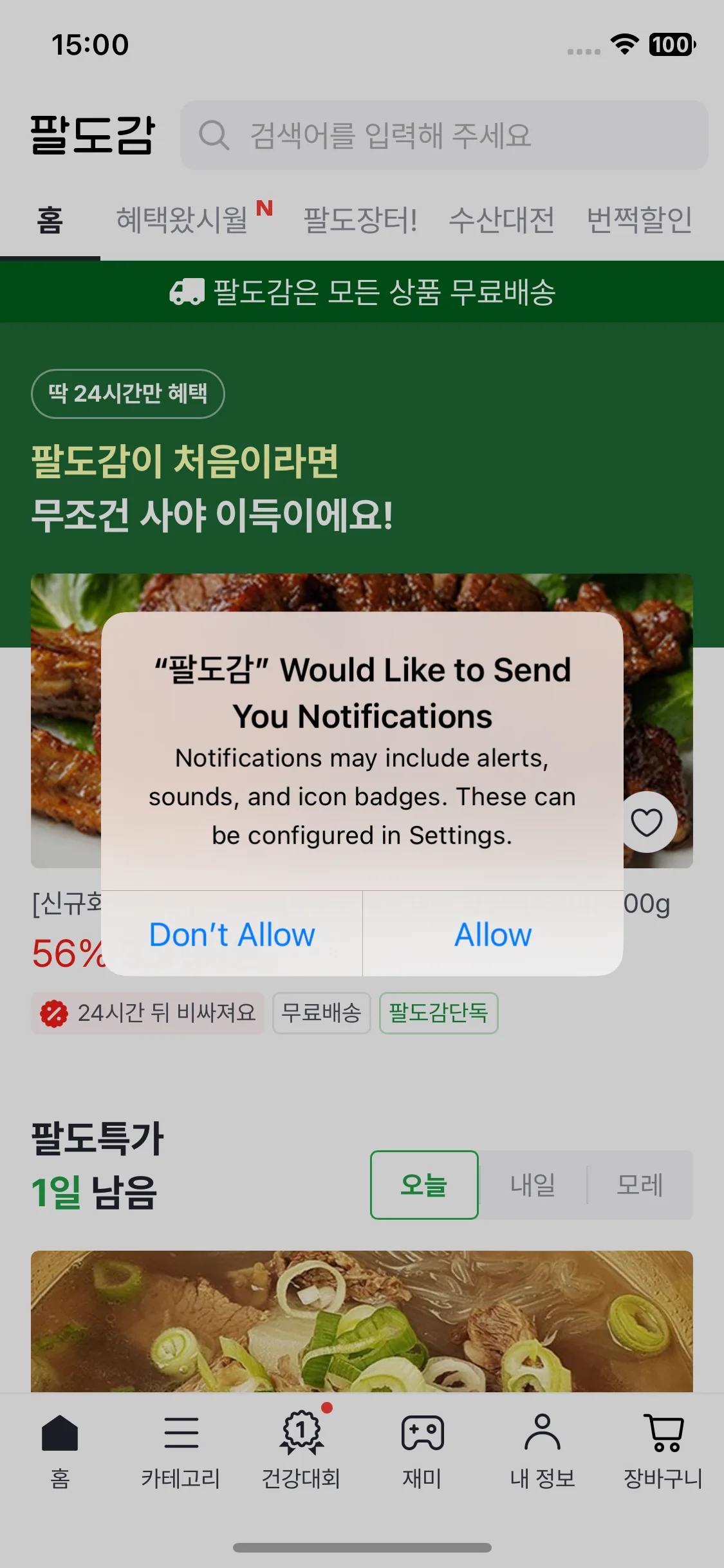Screen dimensions: 724x1568
Task: Switch to the 팔도장터! tab
Action: 360,220
